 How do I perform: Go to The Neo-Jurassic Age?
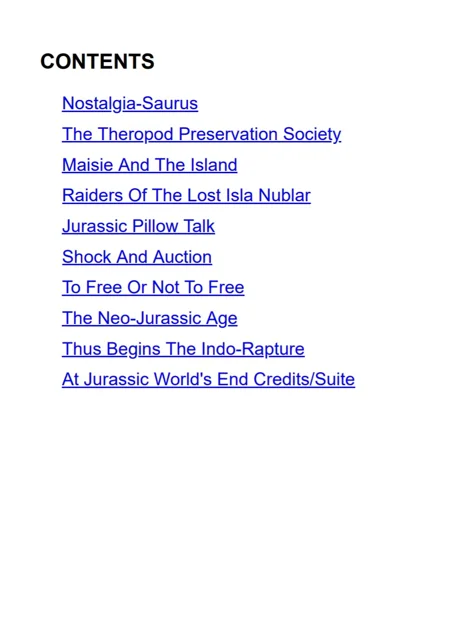(x=149, y=318)
